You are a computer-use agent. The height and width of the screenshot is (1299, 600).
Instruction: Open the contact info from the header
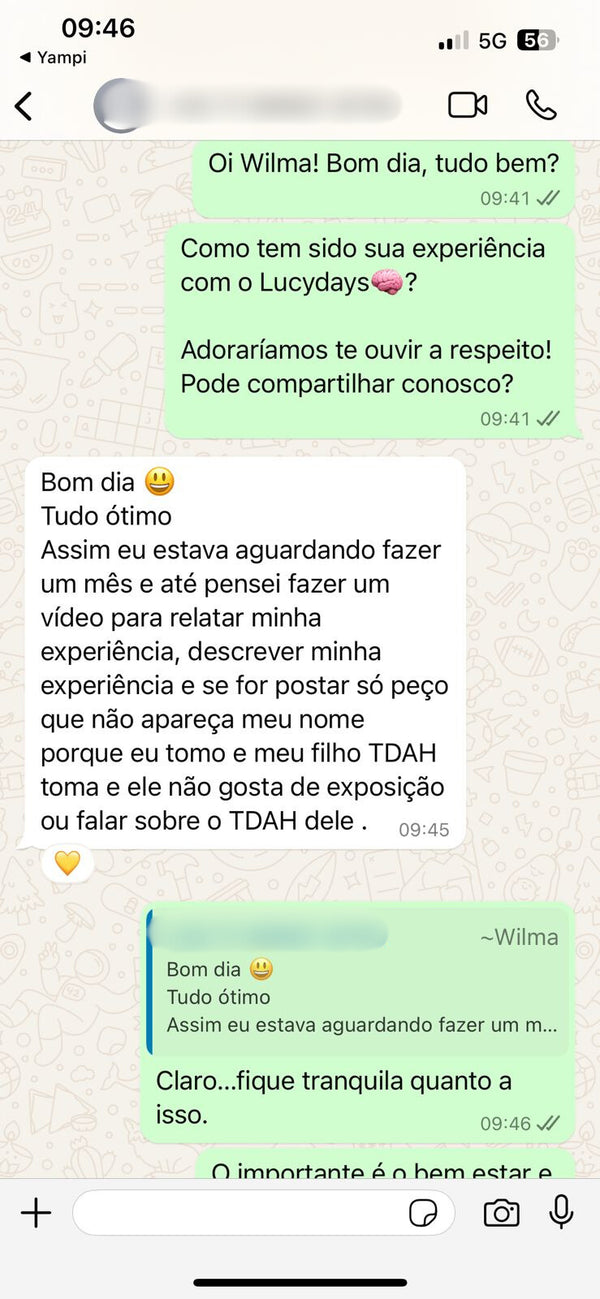click(x=250, y=105)
